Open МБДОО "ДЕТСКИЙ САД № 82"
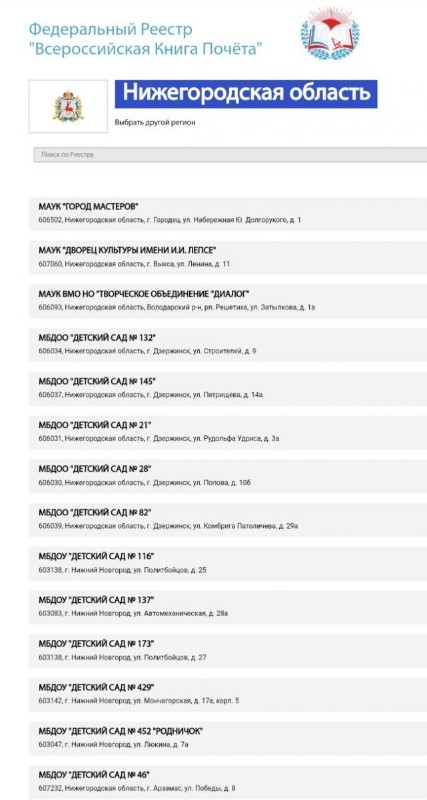This screenshot has width=427, height=800. [228, 519]
